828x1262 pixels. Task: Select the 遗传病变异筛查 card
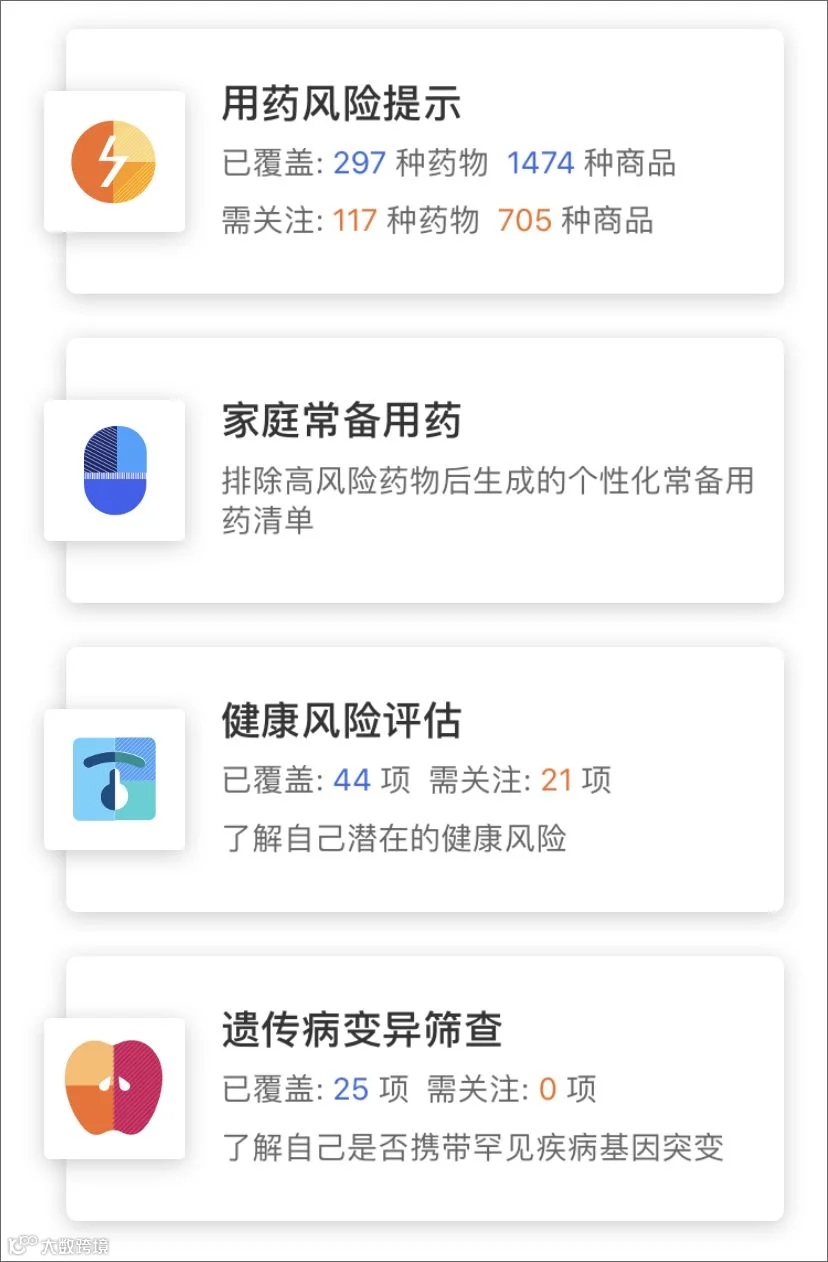click(x=425, y=1088)
